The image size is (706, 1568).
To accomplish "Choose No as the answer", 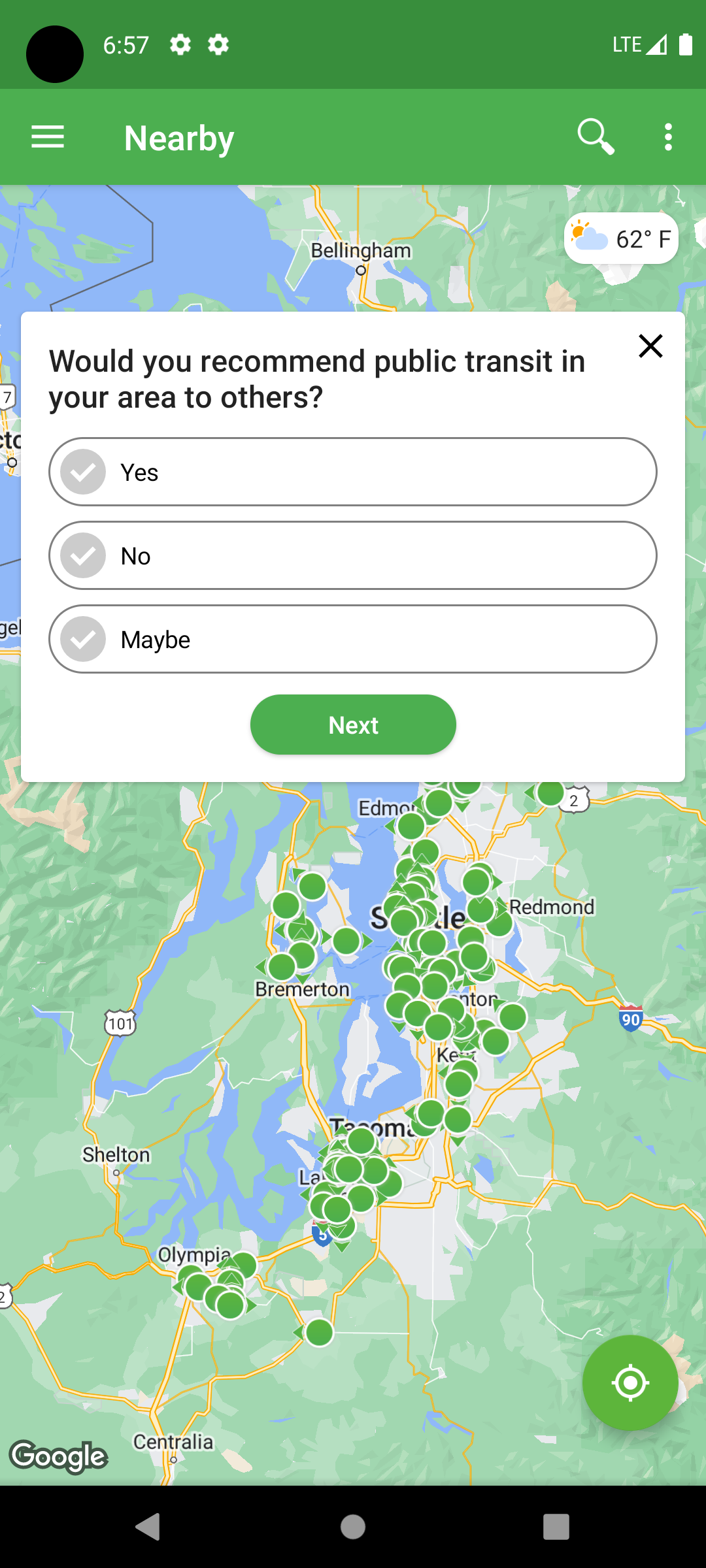I will point(353,555).
